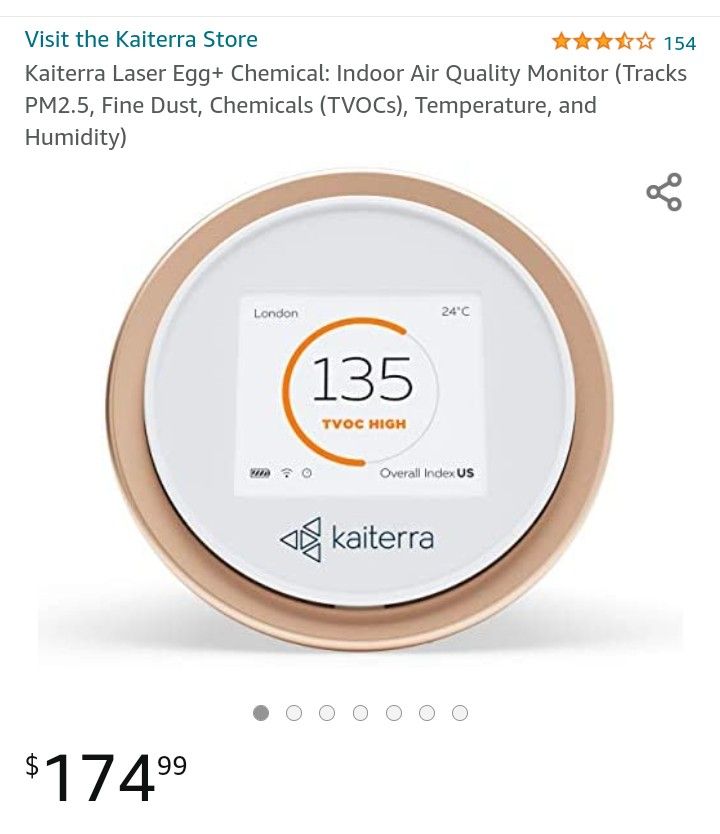Open the Visit the Kaiterra Store link
Image resolution: width=720 pixels, height=834 pixels.
141,39
